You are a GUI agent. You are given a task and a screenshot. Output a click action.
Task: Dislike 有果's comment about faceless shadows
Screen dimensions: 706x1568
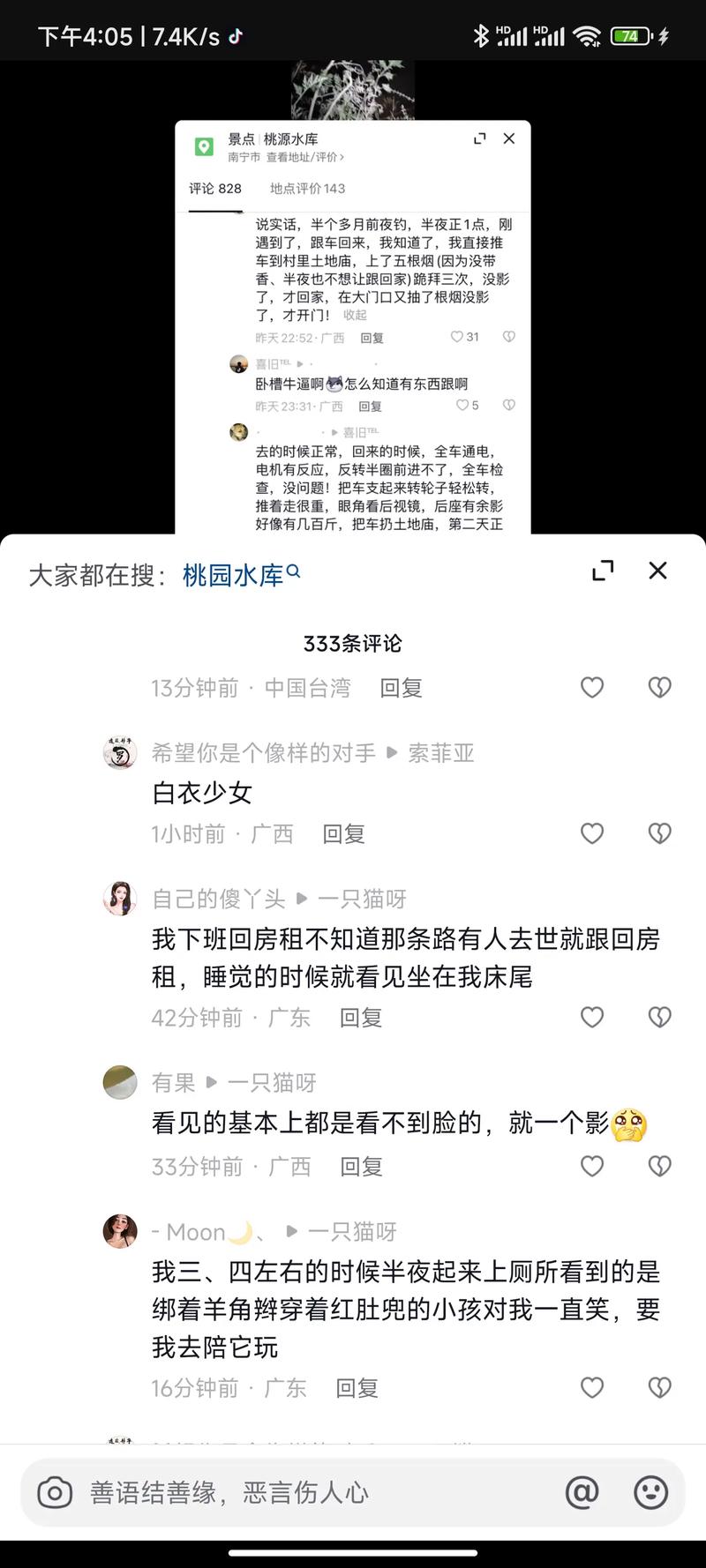[659, 1165]
